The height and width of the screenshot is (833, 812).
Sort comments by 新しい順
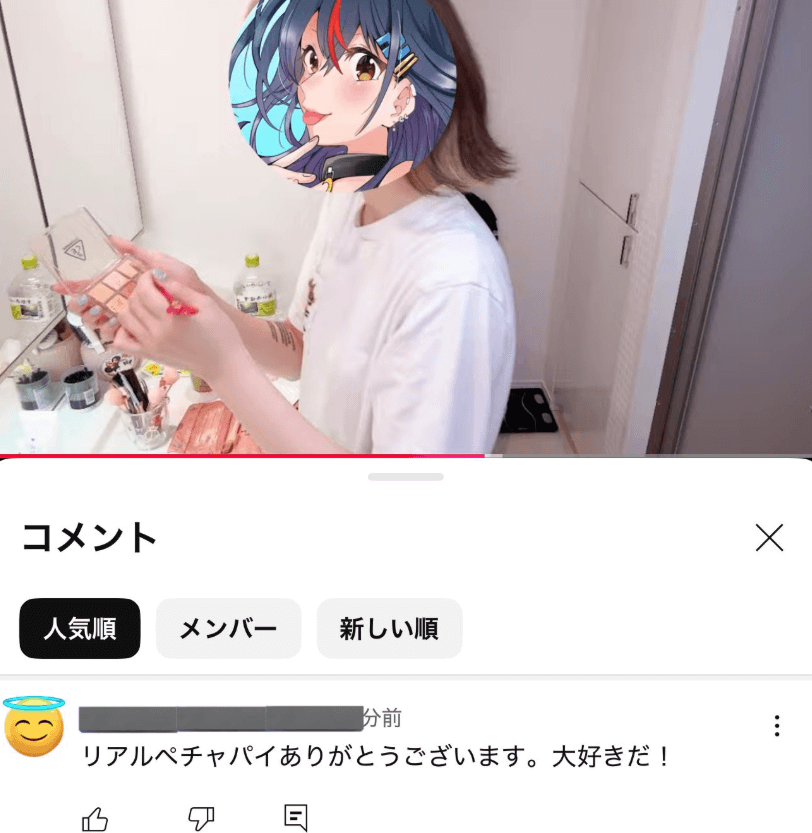389,629
